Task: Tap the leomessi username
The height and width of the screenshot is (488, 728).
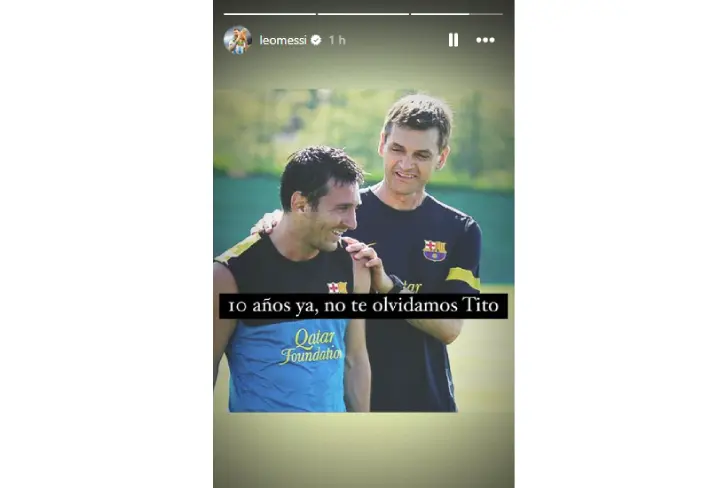Action: (282, 40)
